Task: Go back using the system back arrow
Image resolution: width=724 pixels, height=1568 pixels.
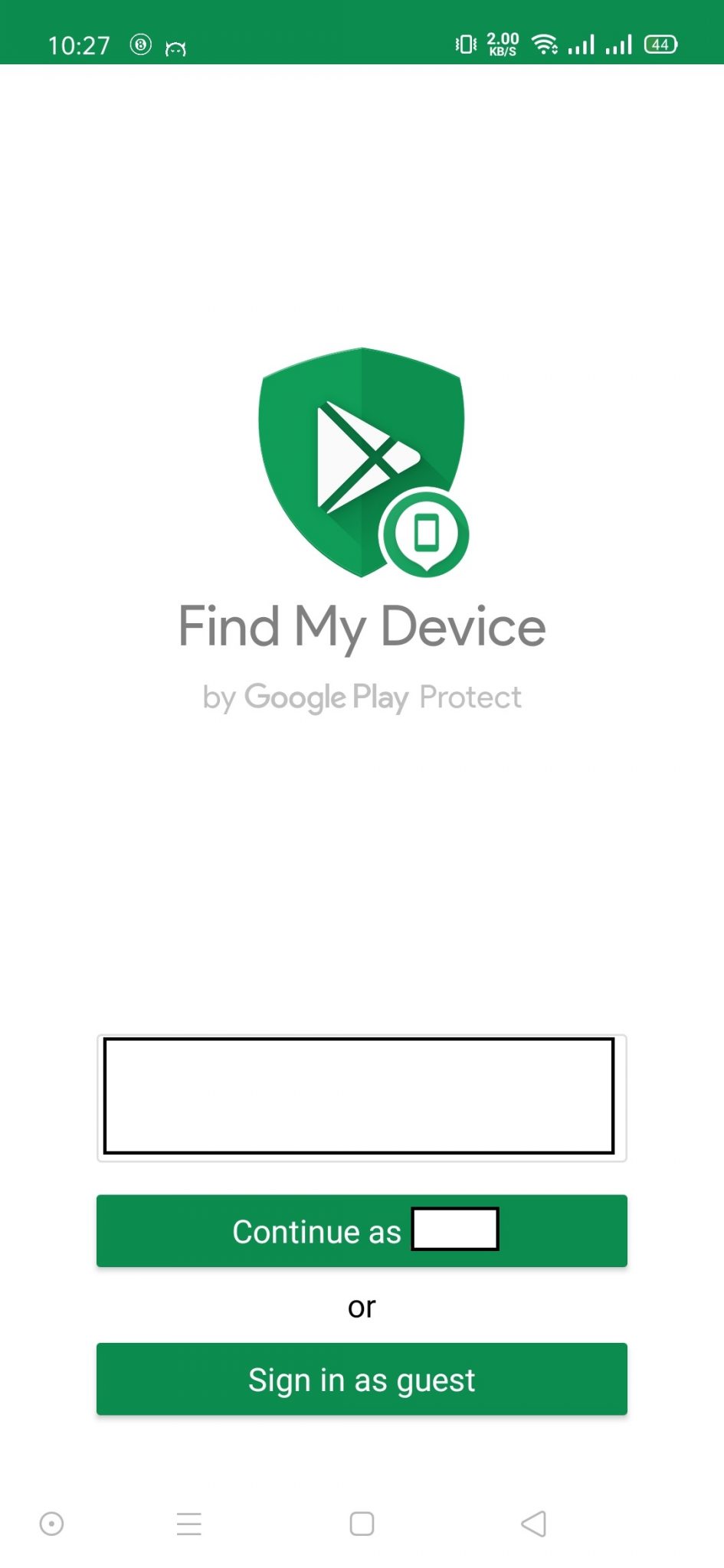Action: (x=534, y=1524)
